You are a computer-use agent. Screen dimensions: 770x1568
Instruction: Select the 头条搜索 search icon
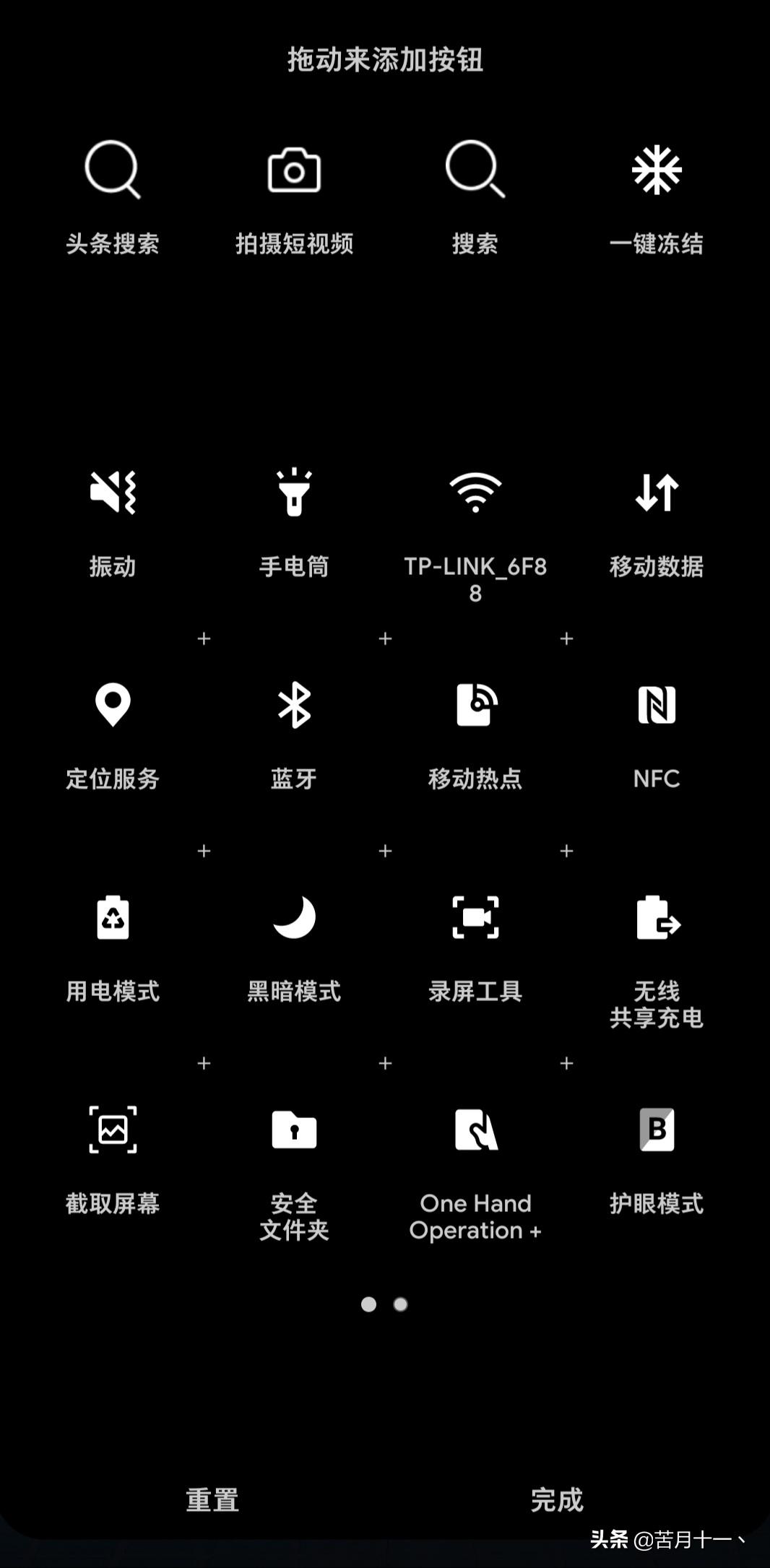click(x=112, y=170)
